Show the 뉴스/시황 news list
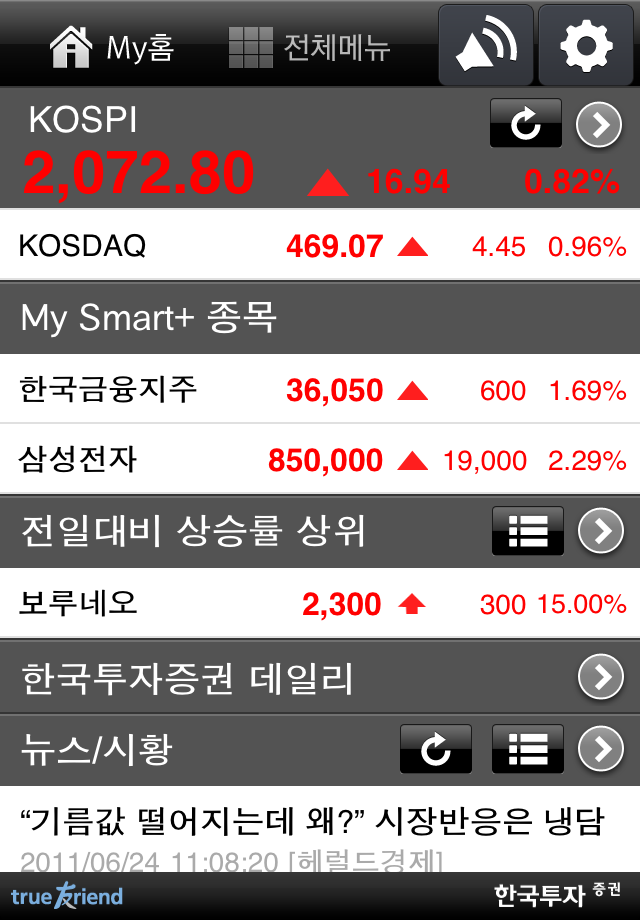This screenshot has width=640, height=920. (527, 749)
